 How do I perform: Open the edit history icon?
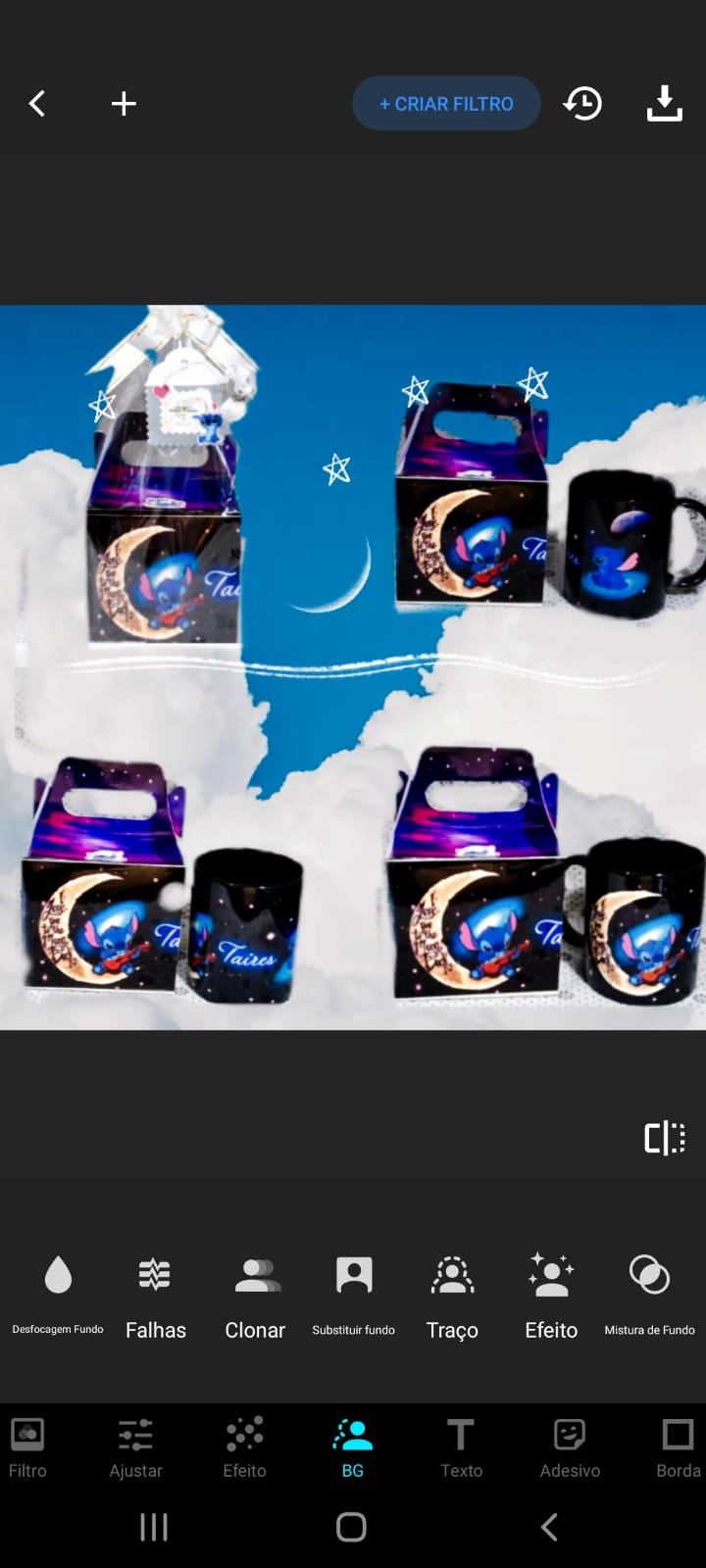click(582, 104)
